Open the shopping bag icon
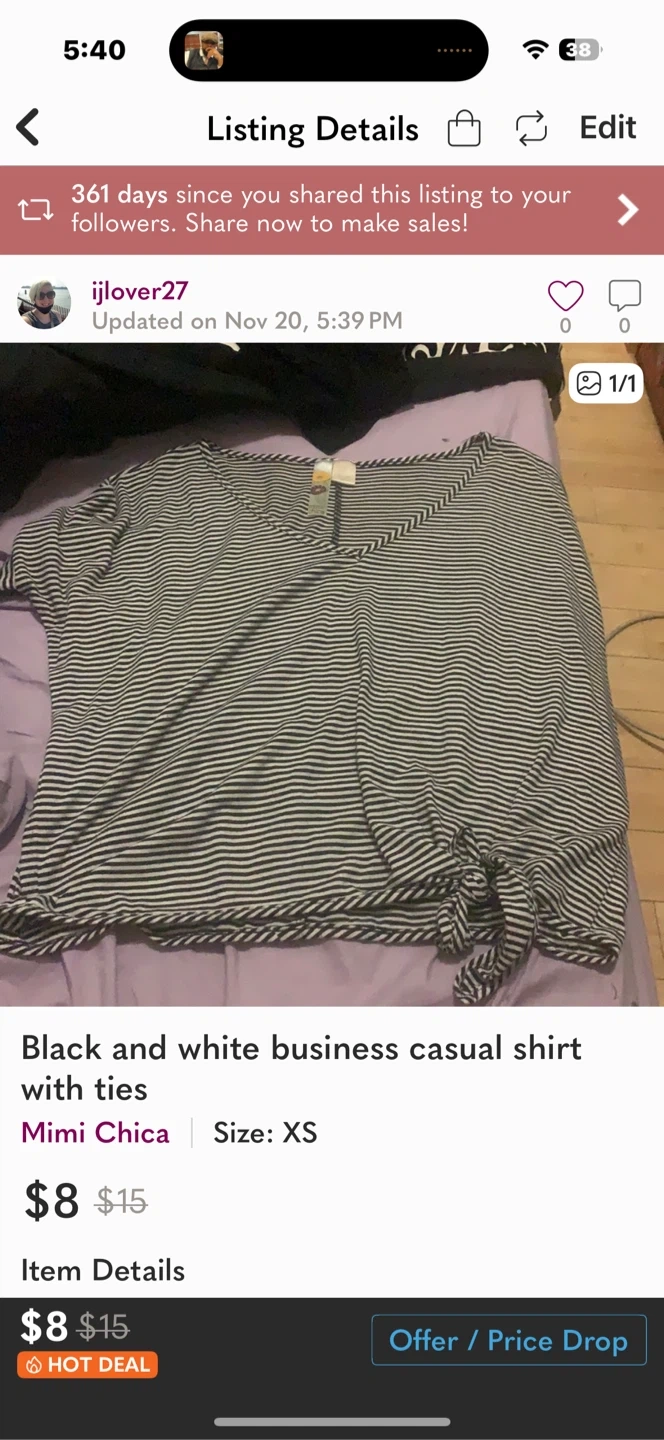The image size is (664, 1440). [464, 128]
